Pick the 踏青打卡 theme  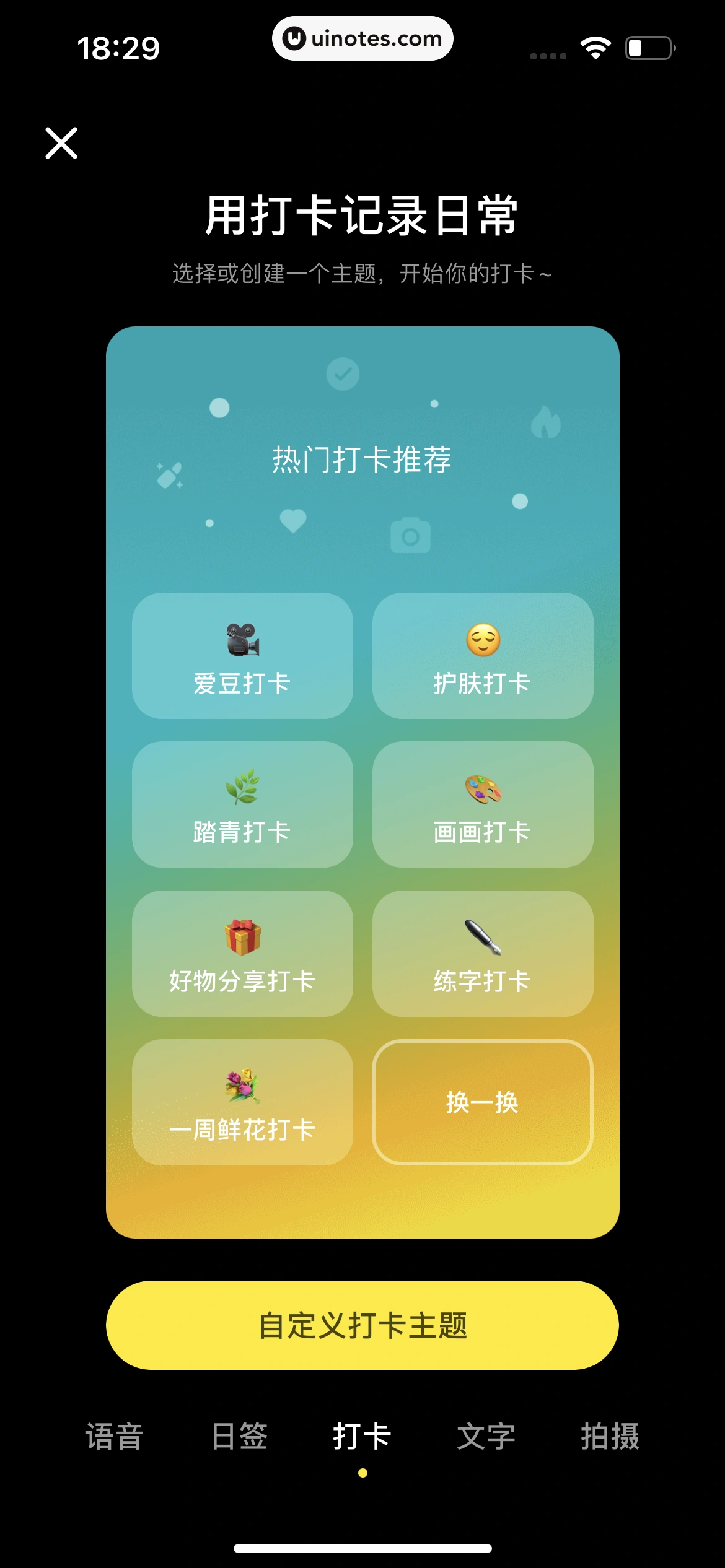(242, 804)
